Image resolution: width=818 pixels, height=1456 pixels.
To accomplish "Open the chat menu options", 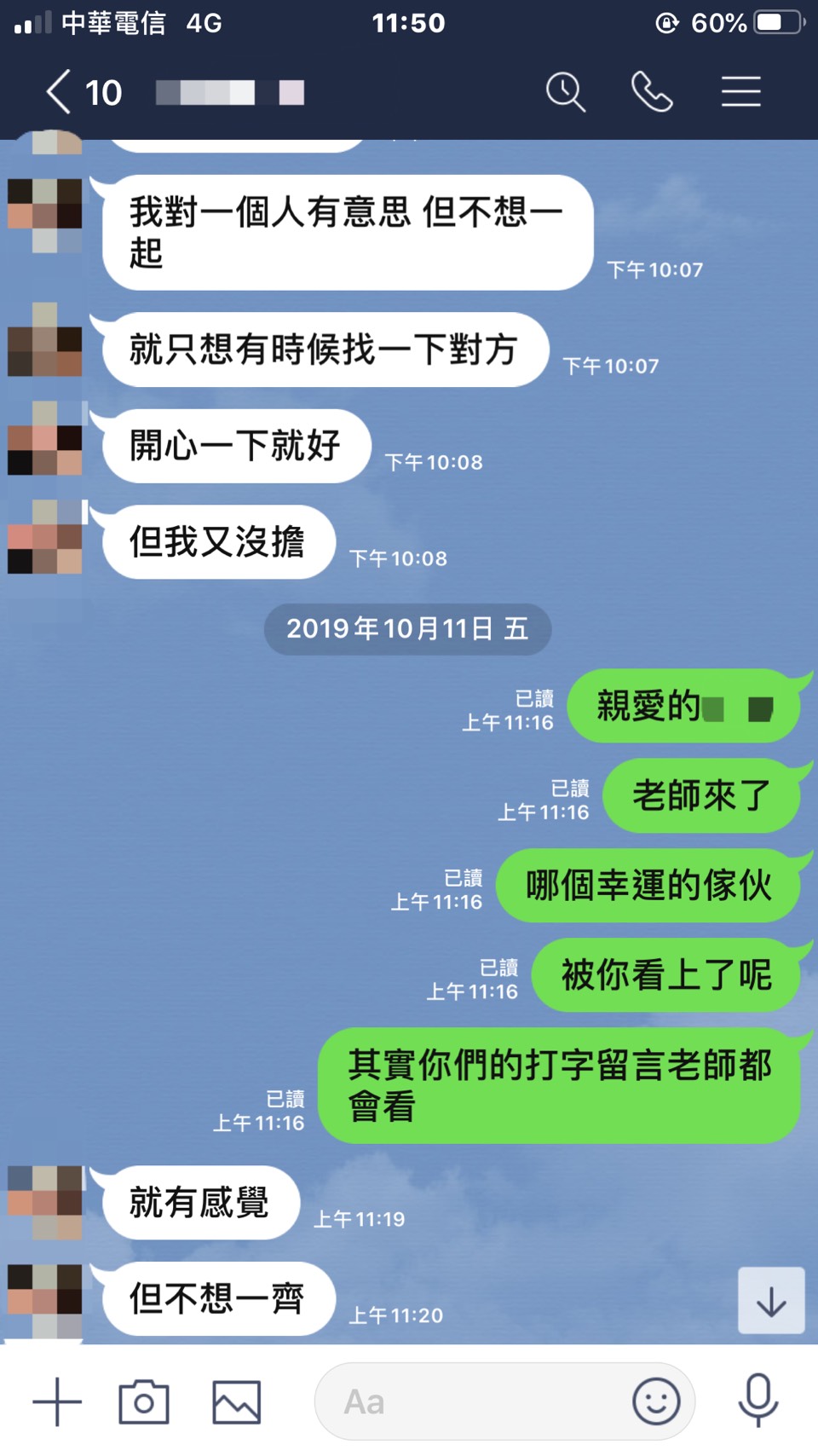I will tap(740, 92).
